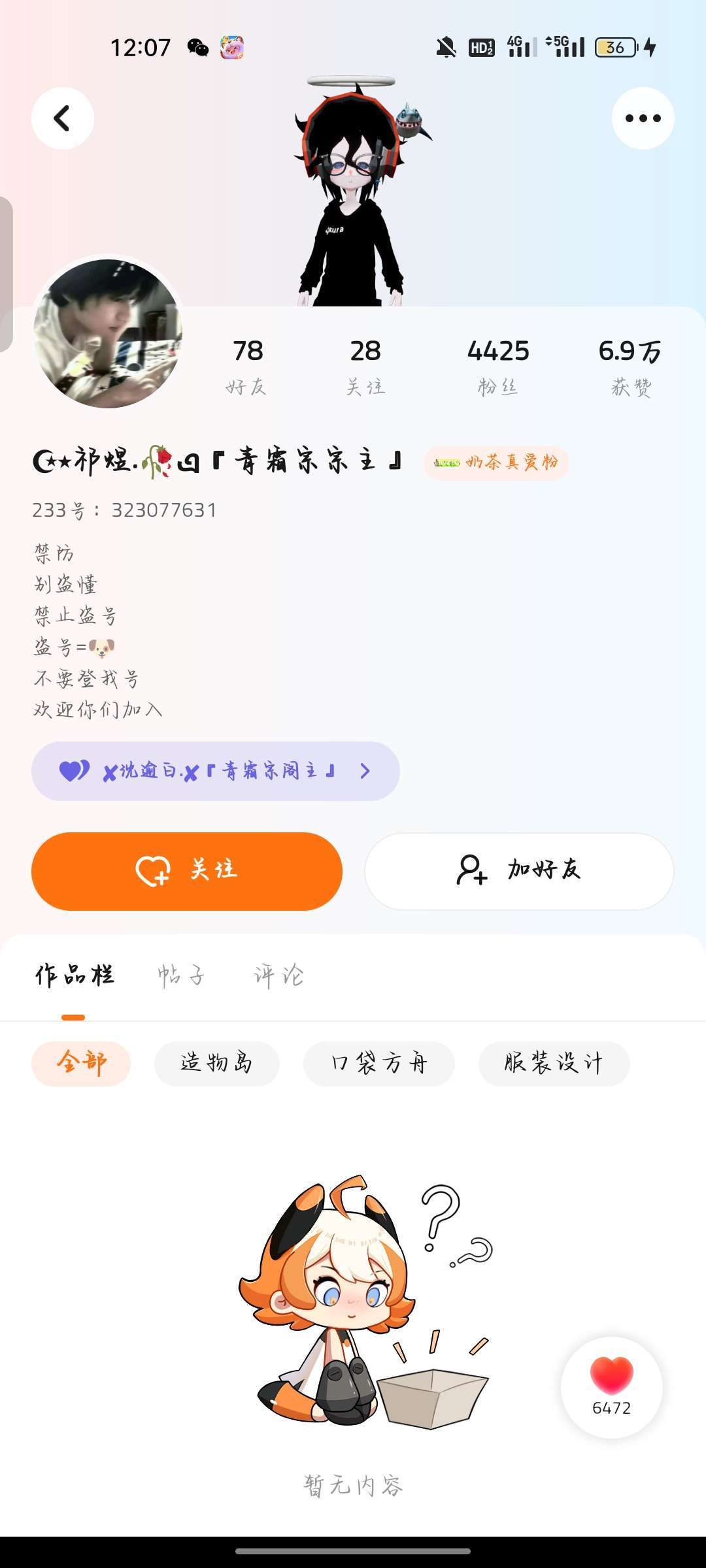Viewport: 706px width, 1568px height.
Task: Follow this user with 关注 button
Action: pos(187,871)
